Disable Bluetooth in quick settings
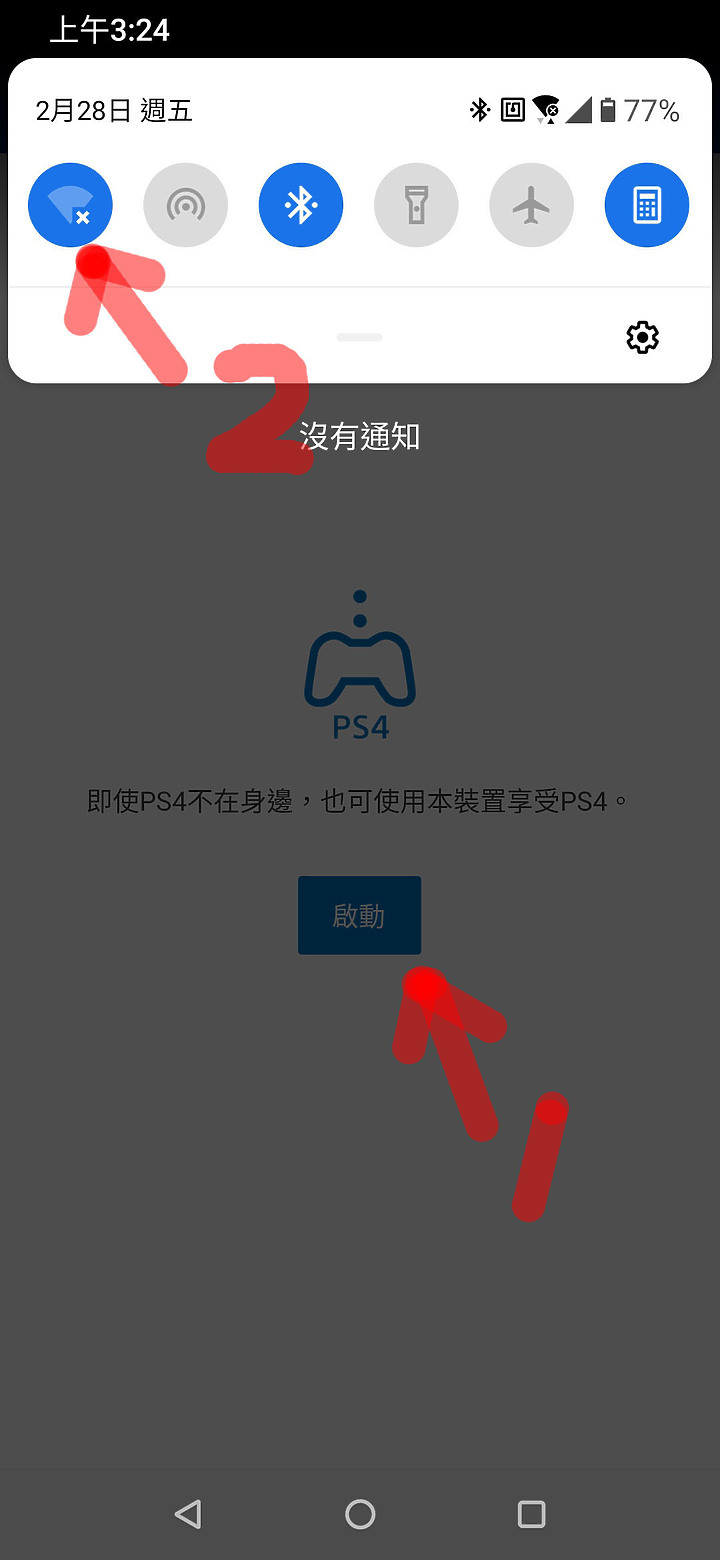This screenshot has height=1560, width=720. (301, 205)
